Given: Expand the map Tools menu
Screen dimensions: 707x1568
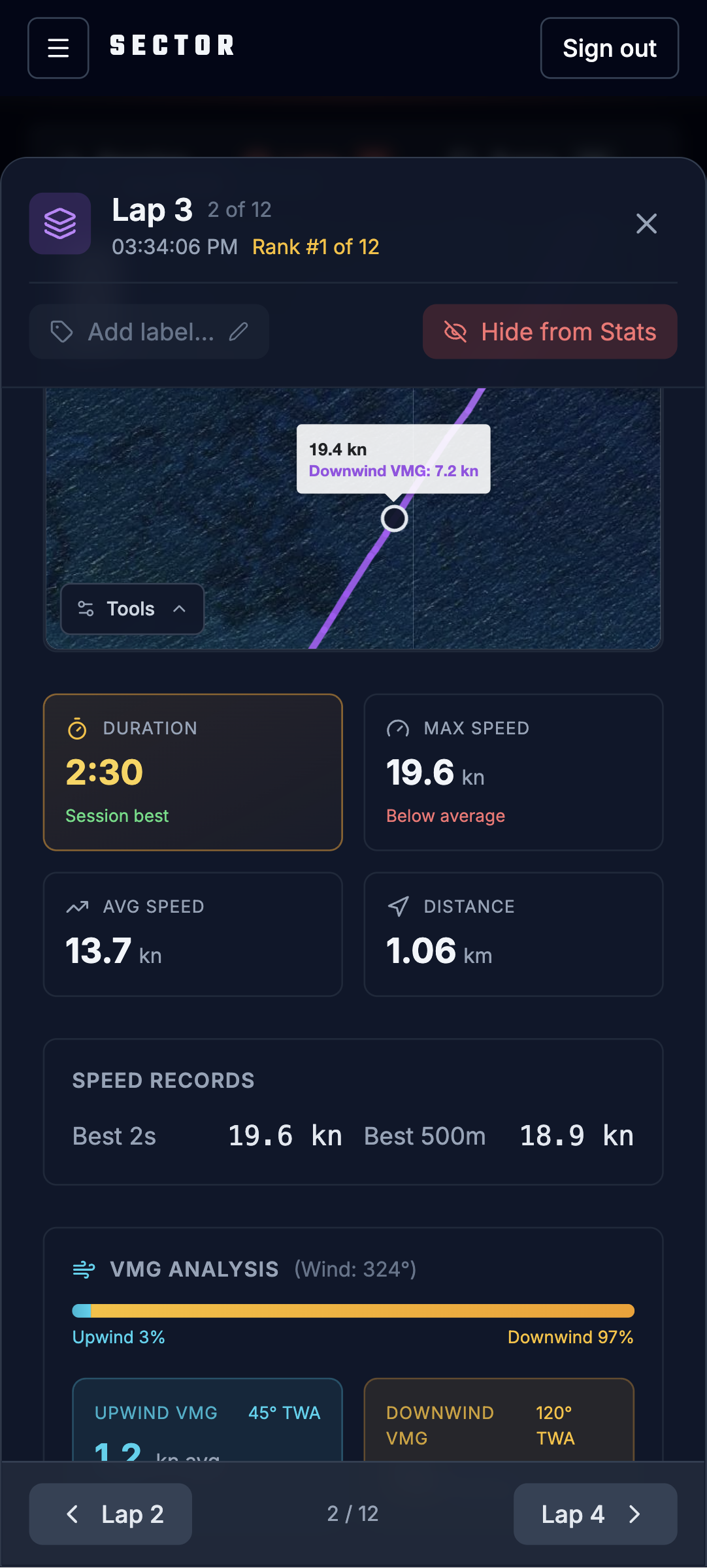Looking at the screenshot, I should point(132,609).
